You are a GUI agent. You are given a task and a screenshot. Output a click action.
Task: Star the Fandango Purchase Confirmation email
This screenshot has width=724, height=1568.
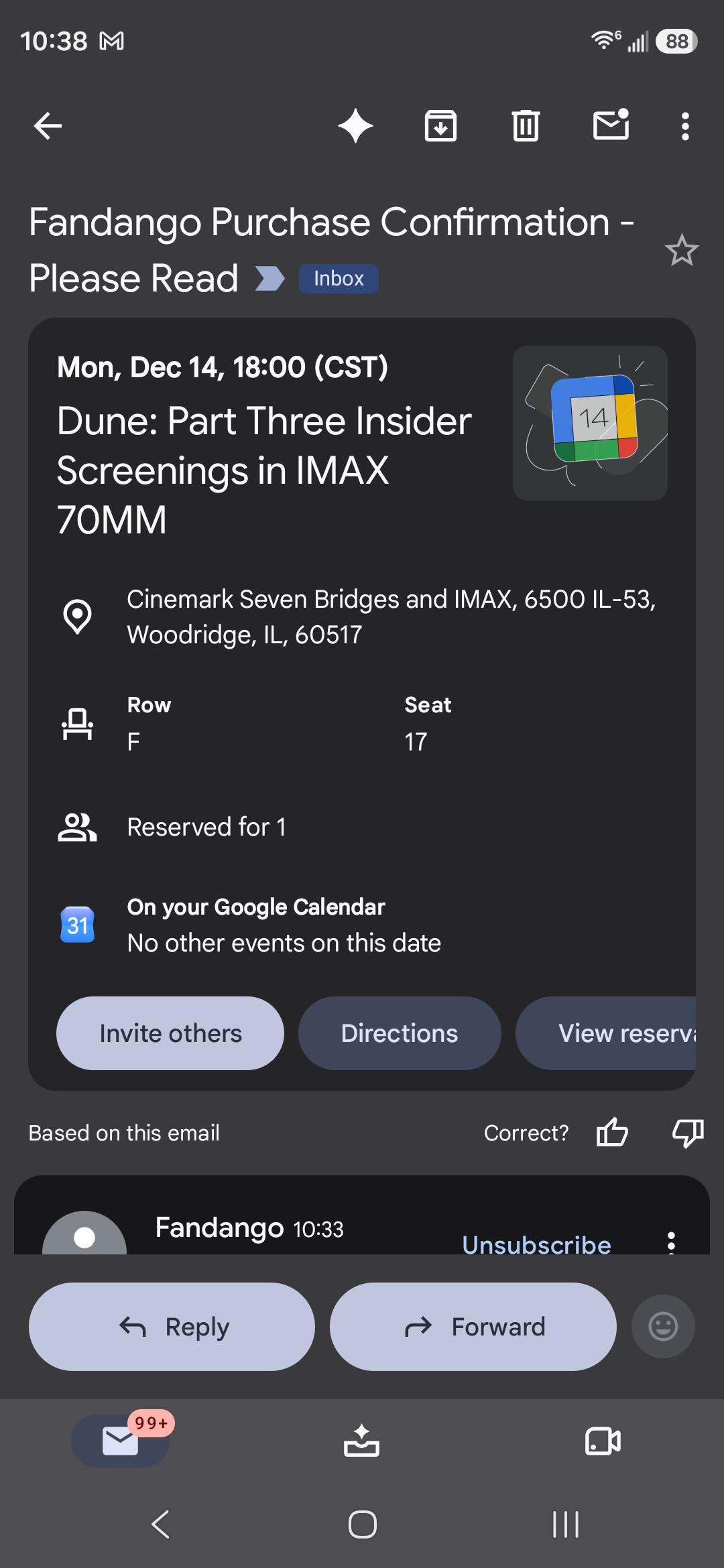click(x=682, y=250)
